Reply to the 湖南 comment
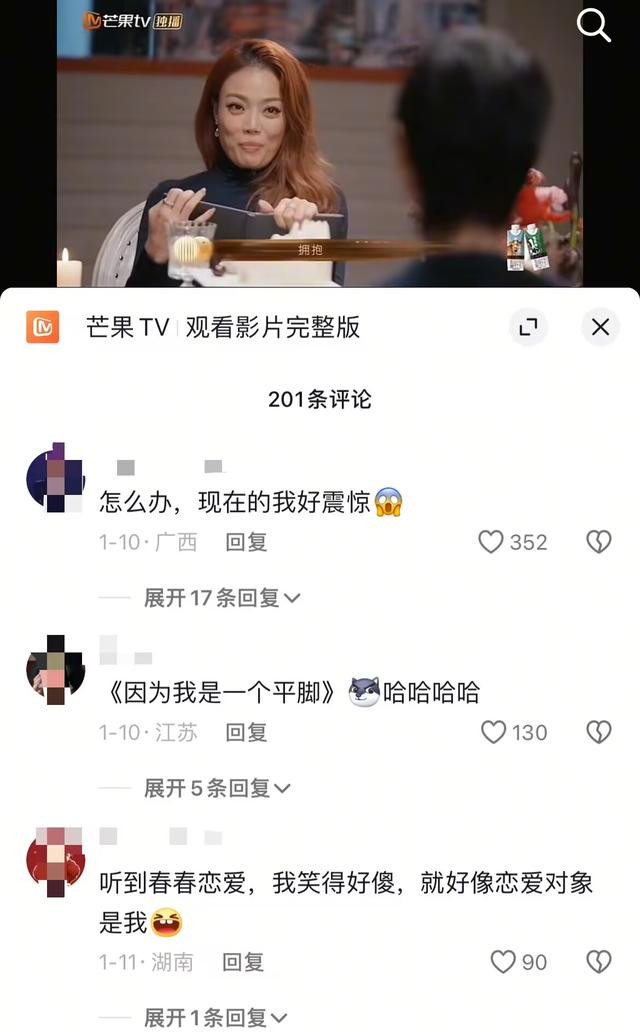The width and height of the screenshot is (640, 1032). pos(243,962)
